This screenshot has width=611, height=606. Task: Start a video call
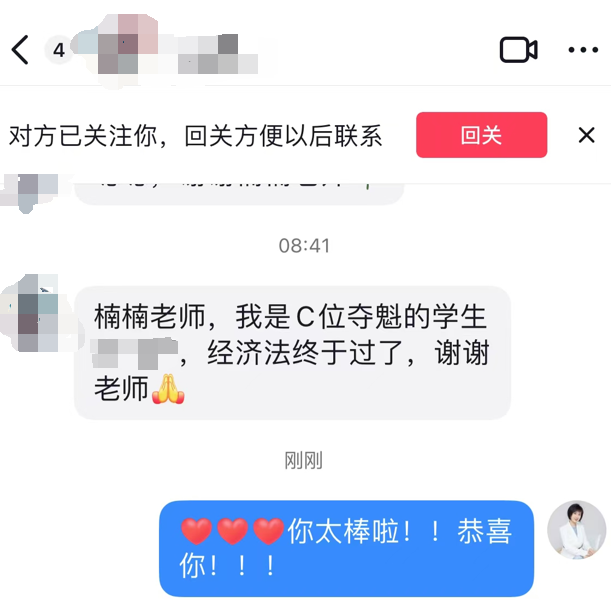click(518, 49)
